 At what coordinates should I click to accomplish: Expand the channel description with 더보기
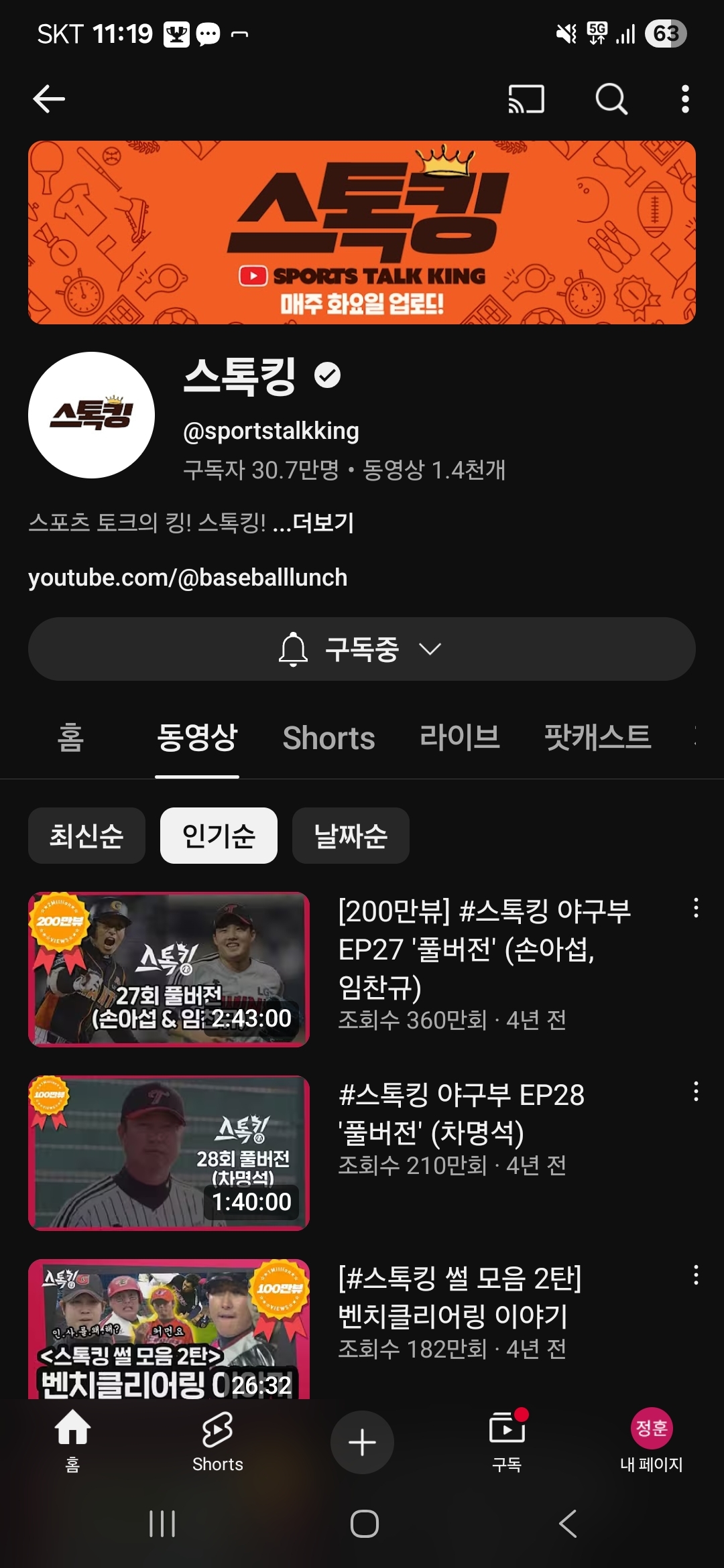tap(323, 523)
